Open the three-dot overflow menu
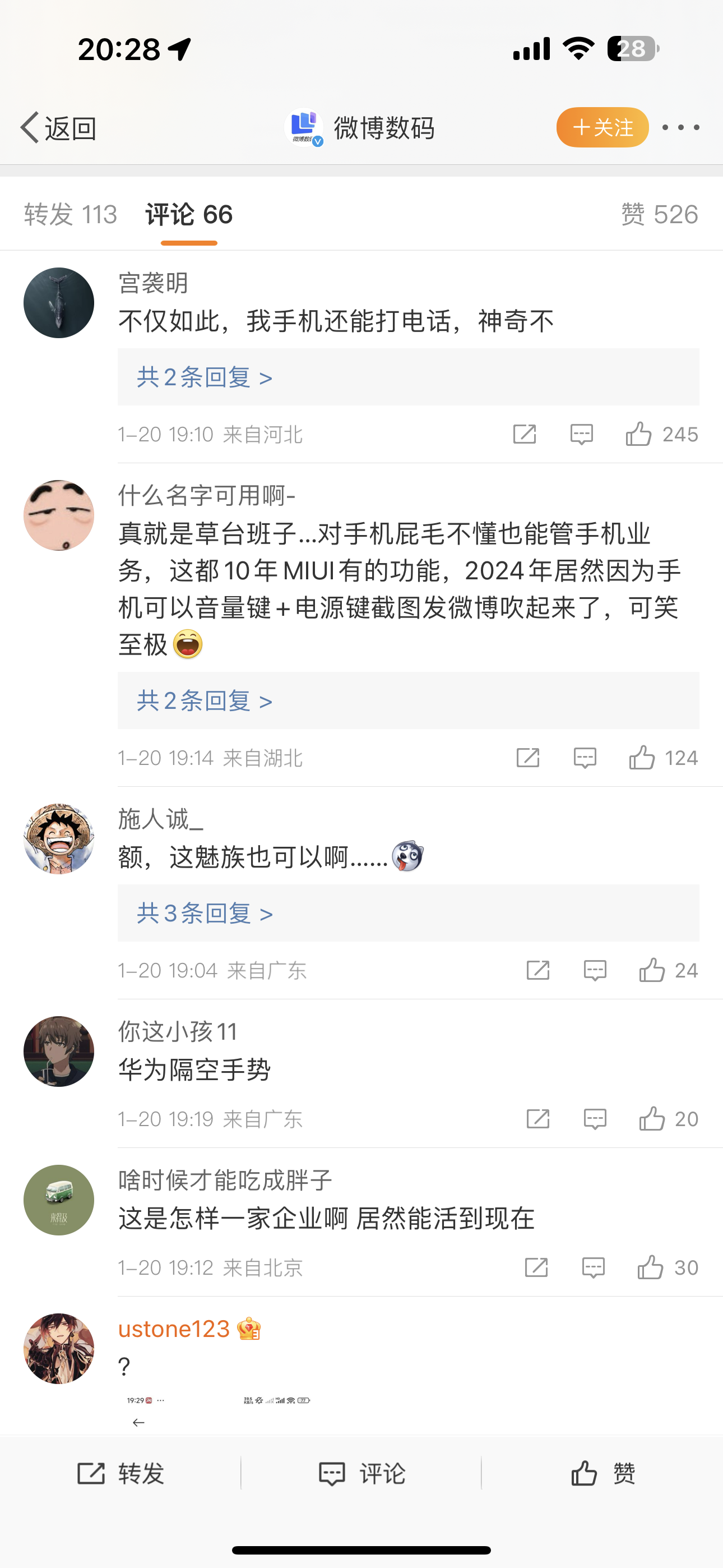 (x=680, y=127)
